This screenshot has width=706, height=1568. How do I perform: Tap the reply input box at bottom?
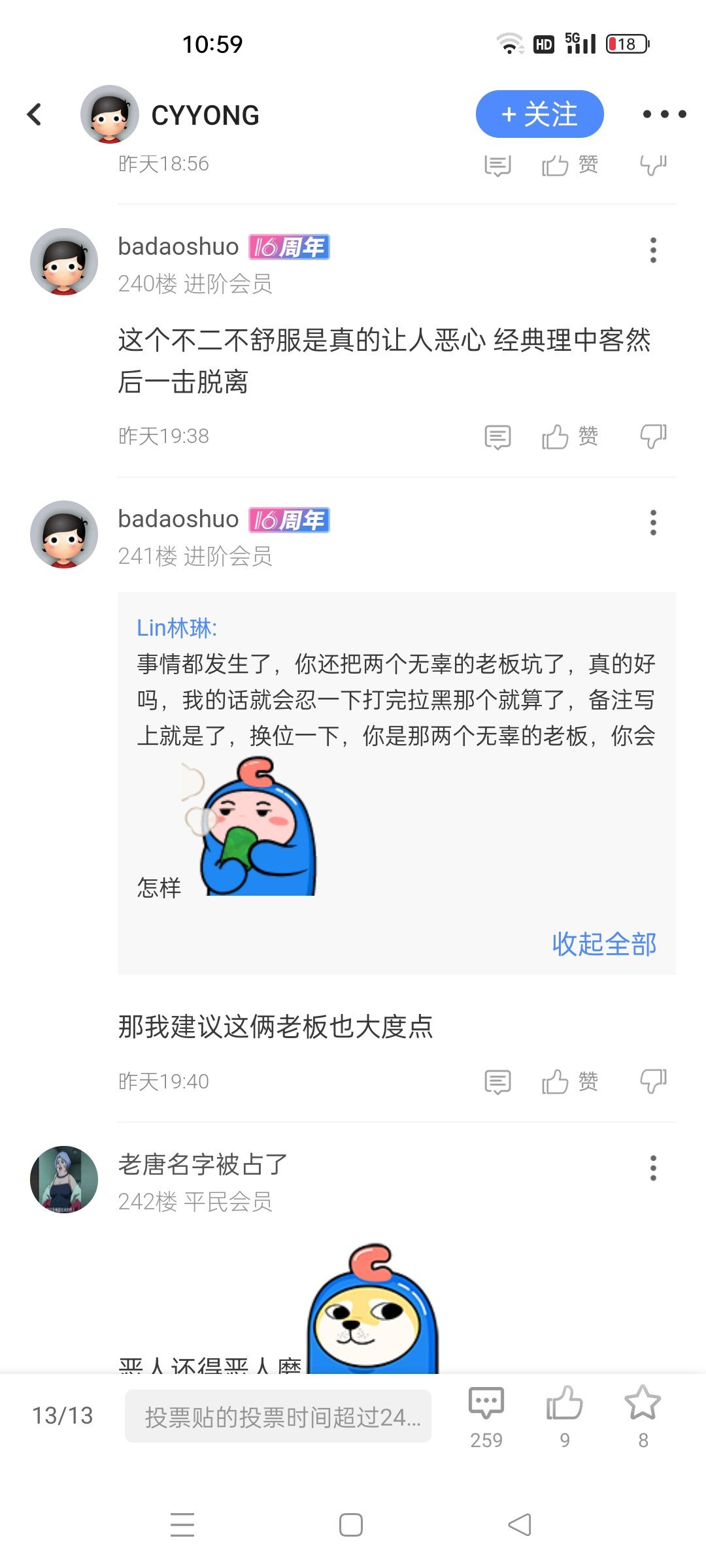point(278,1416)
